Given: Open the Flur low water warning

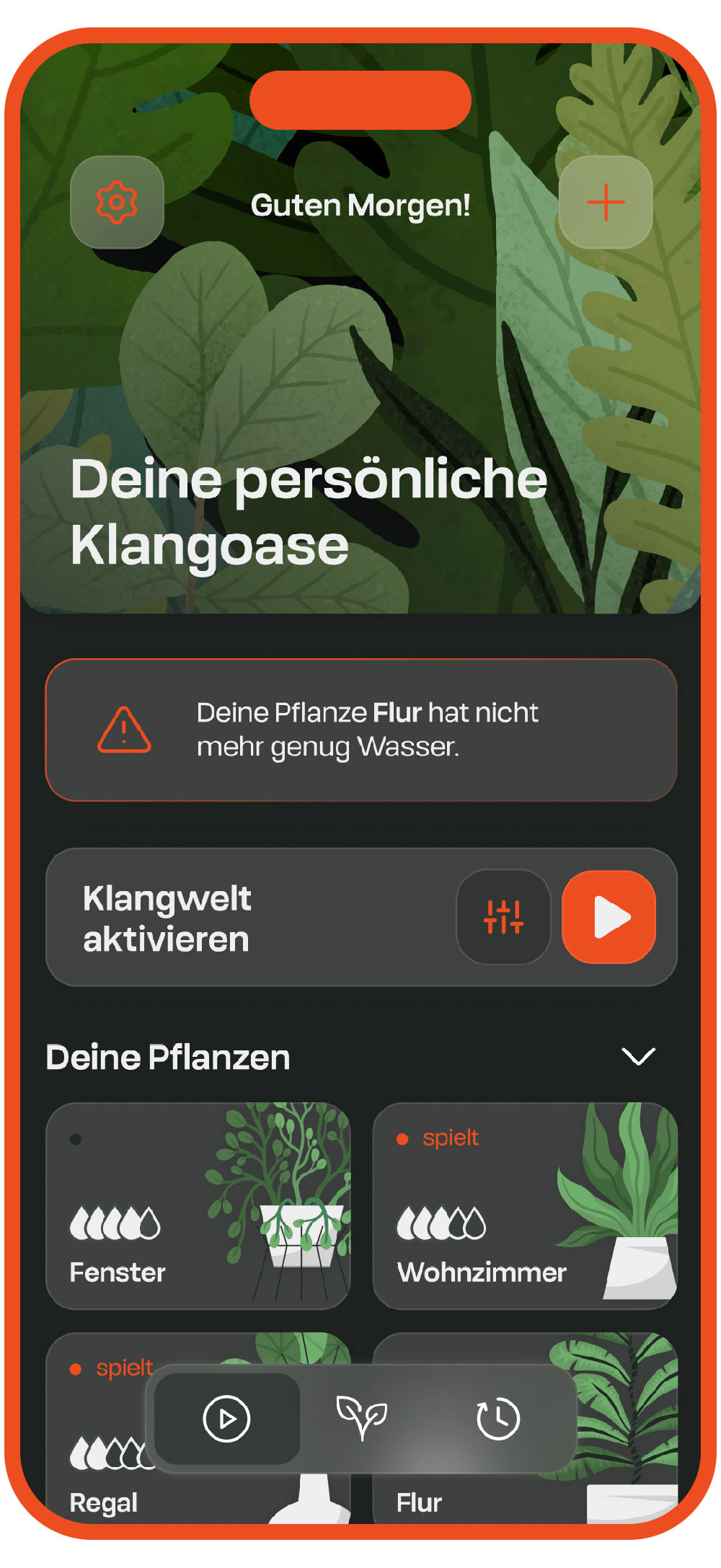Looking at the screenshot, I should 360,730.
